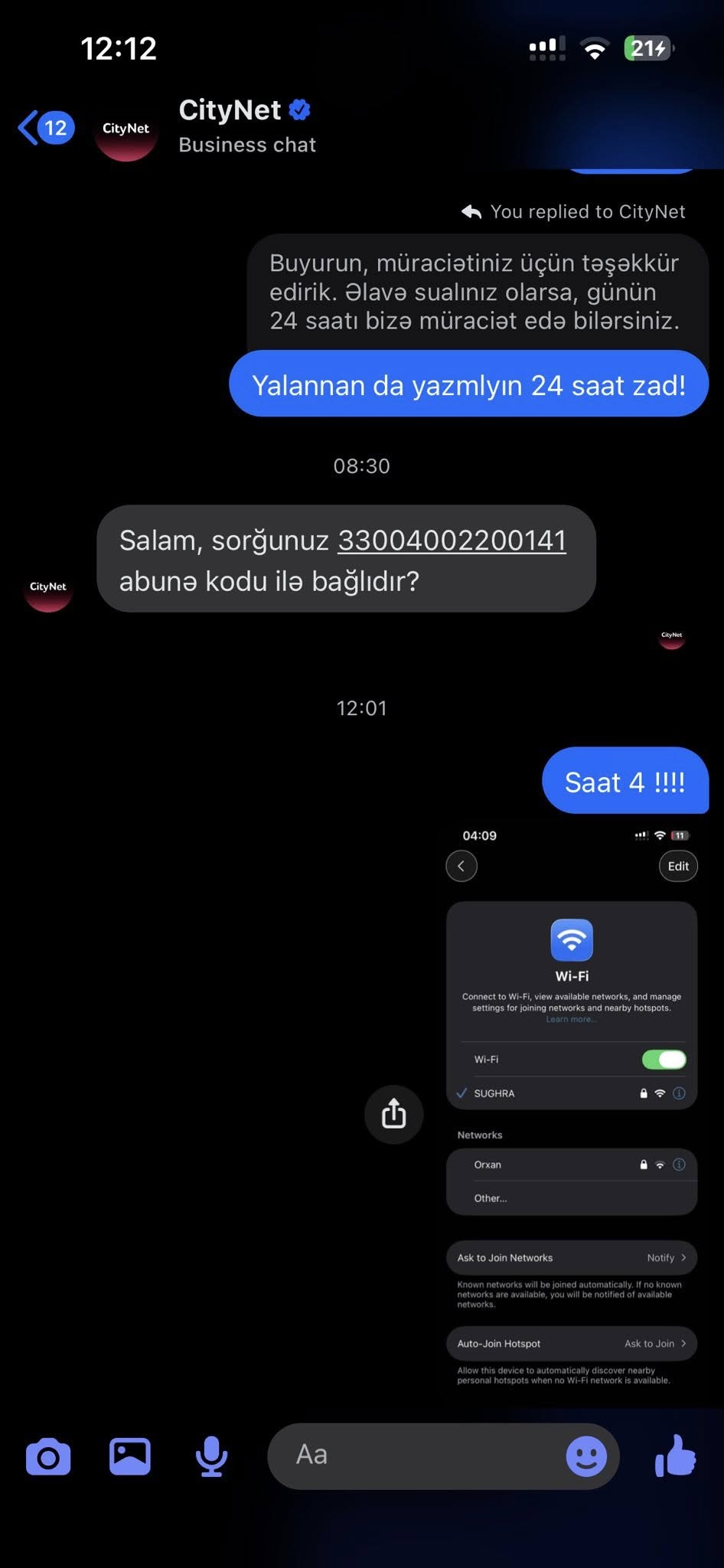Open the underlined subscriber code 33004002200141
724x1568 pixels.
click(x=452, y=541)
